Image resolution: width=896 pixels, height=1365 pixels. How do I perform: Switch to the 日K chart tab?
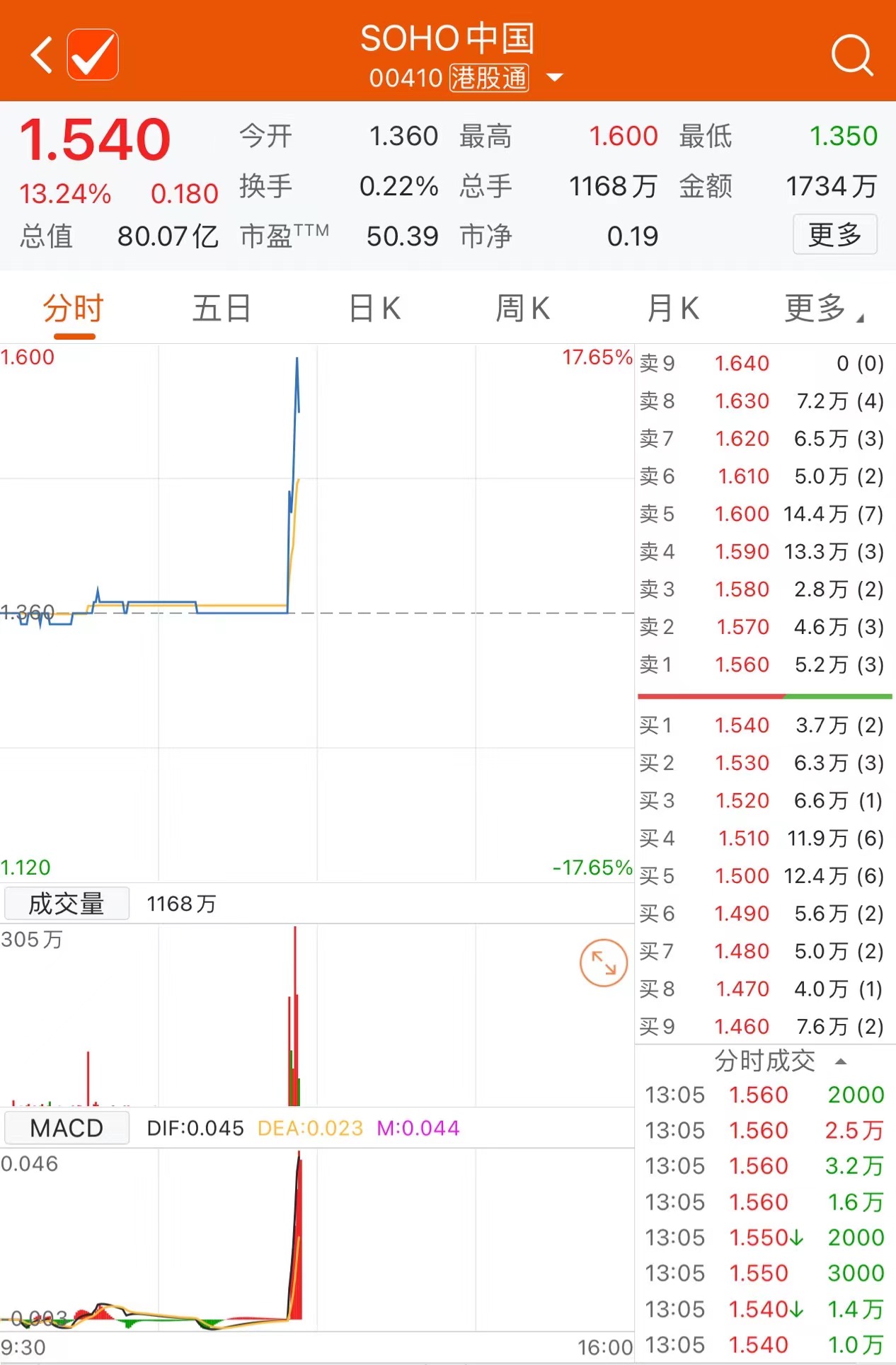(x=375, y=309)
